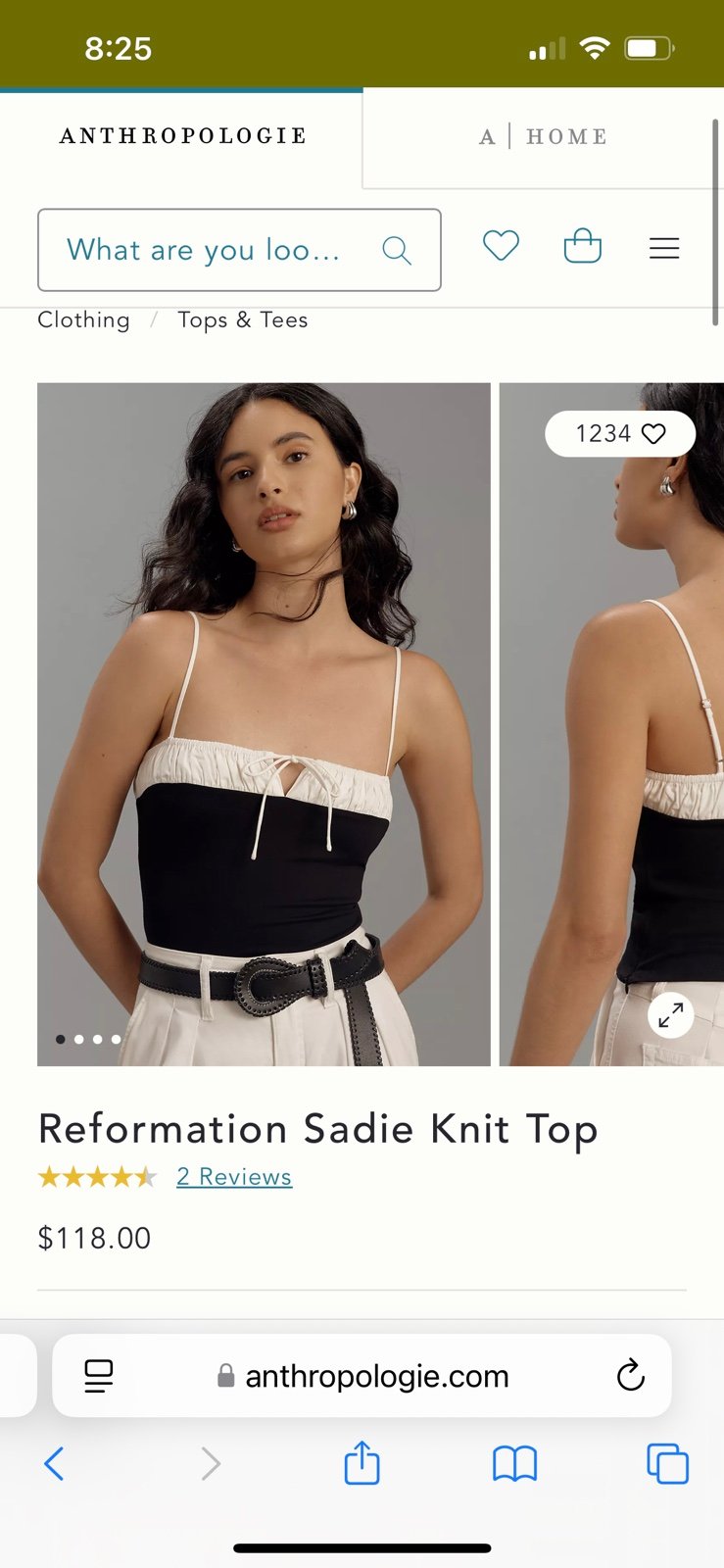724x1568 pixels.
Task: Open Safari bookmarks
Action: click(514, 1464)
